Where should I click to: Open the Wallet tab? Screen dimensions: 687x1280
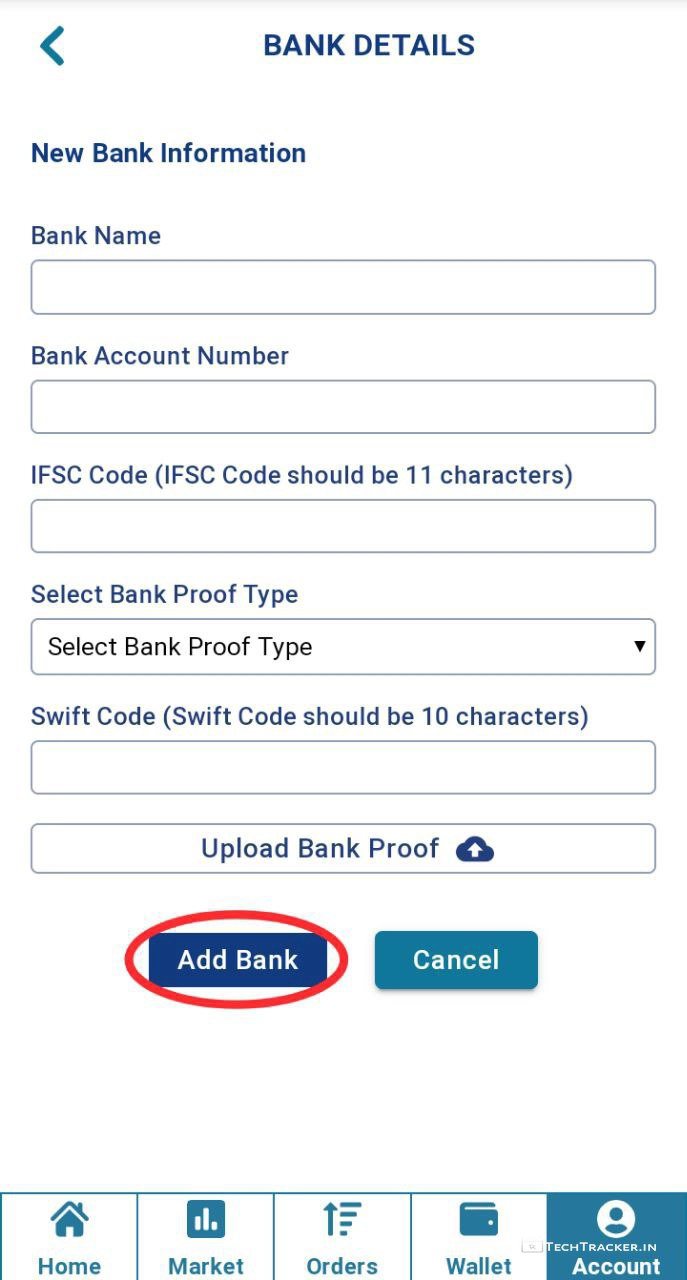click(479, 1238)
